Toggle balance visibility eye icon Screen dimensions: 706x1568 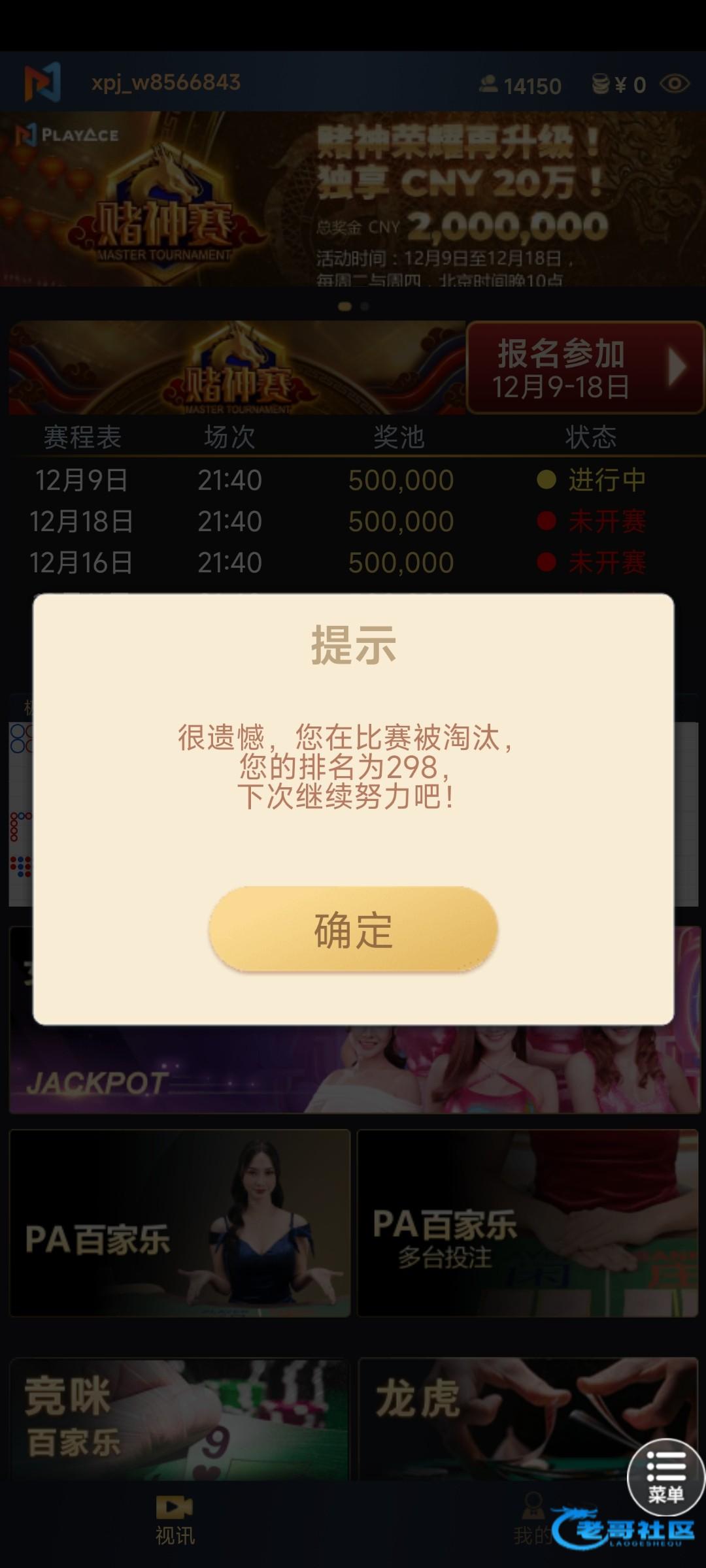pyautogui.click(x=675, y=84)
